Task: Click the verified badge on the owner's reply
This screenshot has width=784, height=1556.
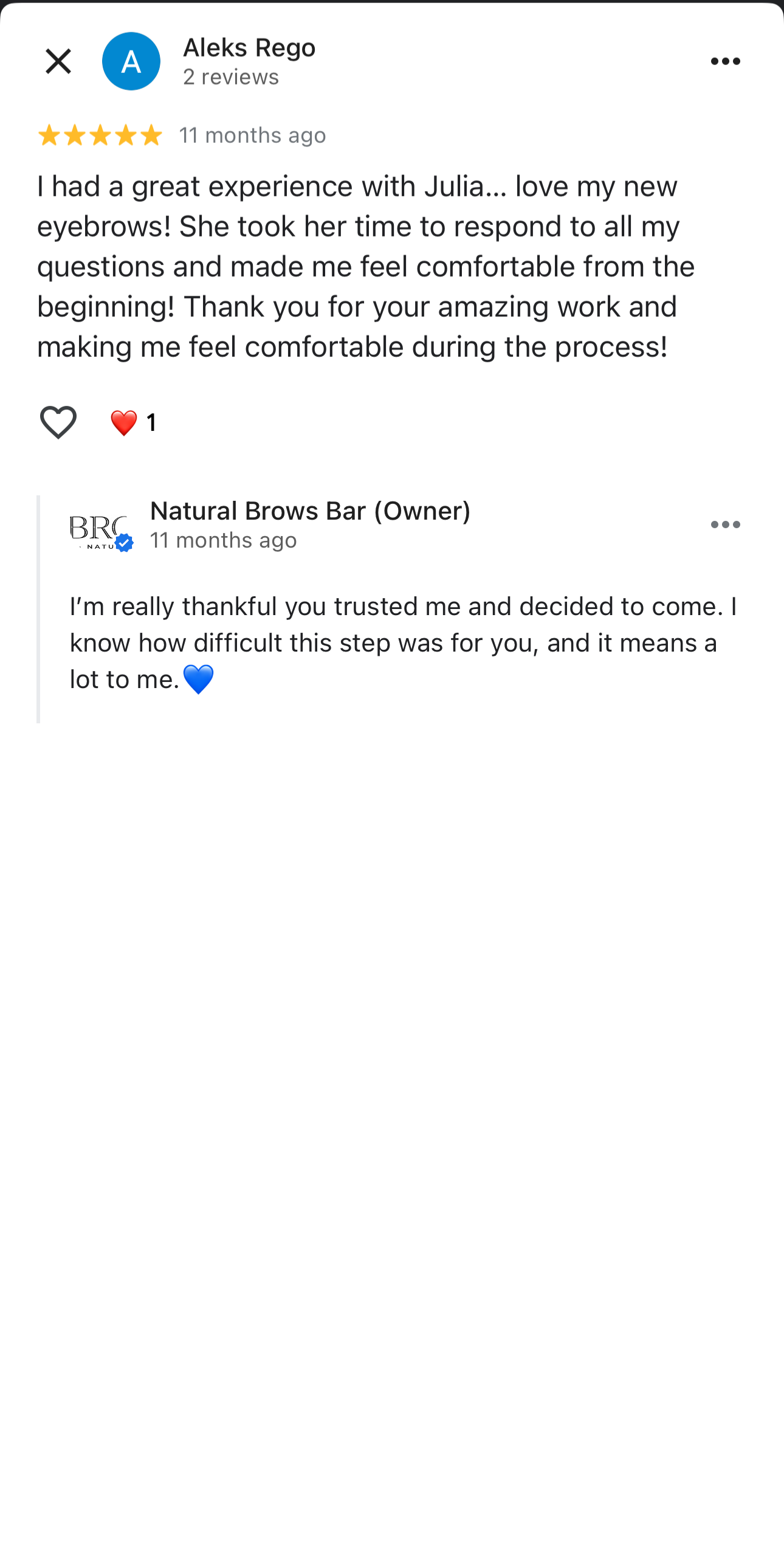Action: (125, 543)
